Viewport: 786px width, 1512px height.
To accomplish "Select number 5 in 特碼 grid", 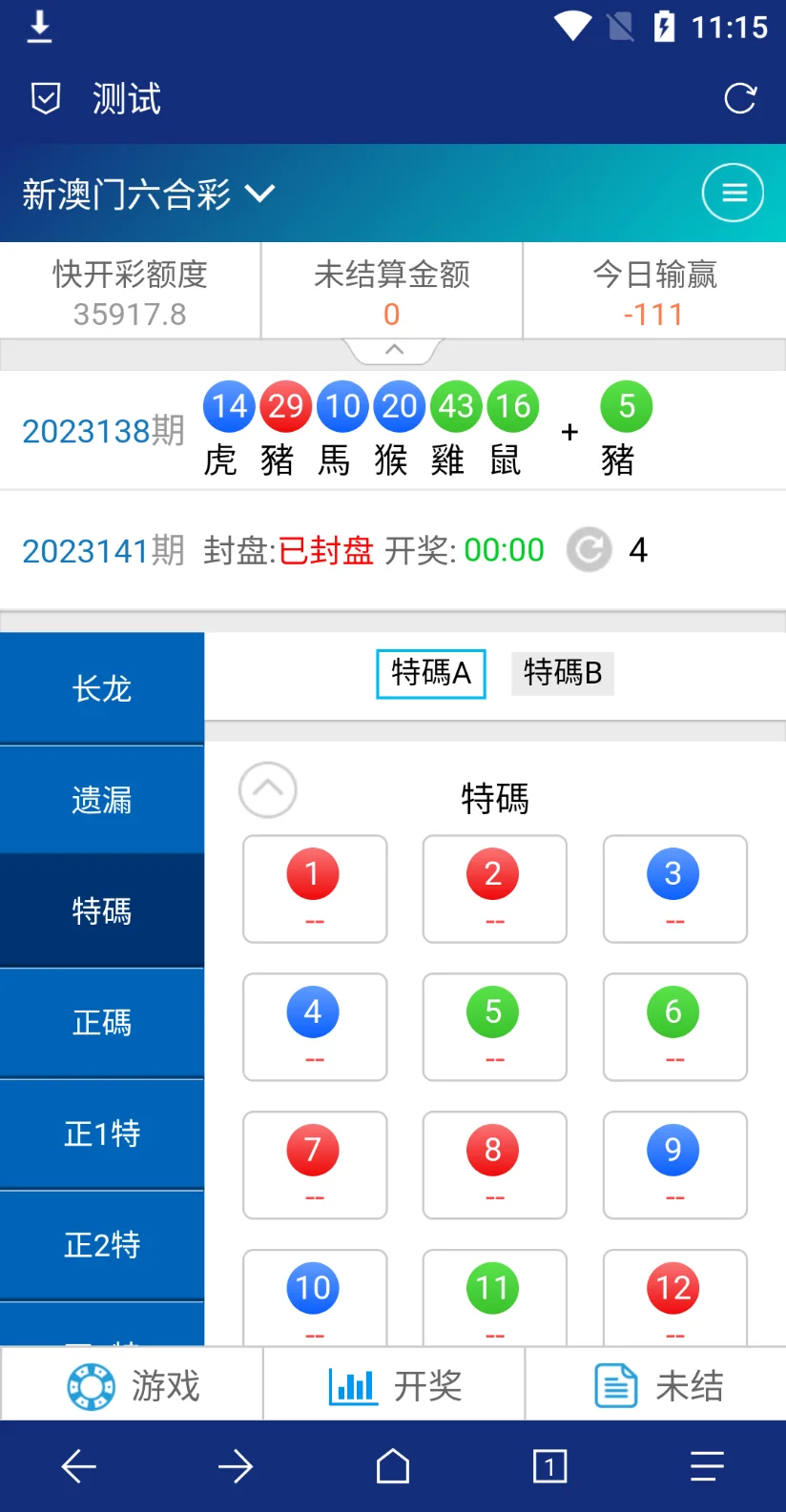I will (494, 1026).
